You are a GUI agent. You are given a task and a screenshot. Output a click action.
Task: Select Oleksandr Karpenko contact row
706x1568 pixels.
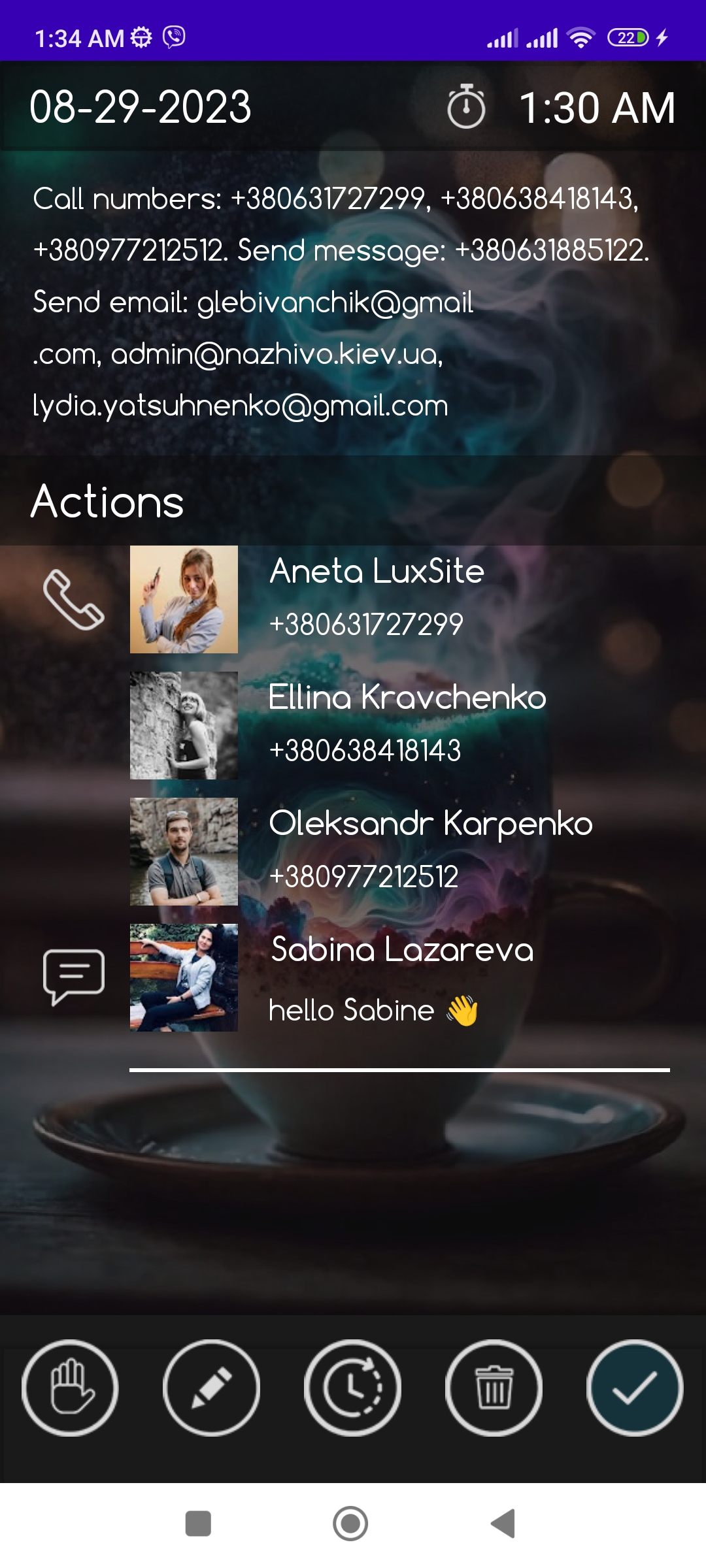(x=400, y=851)
